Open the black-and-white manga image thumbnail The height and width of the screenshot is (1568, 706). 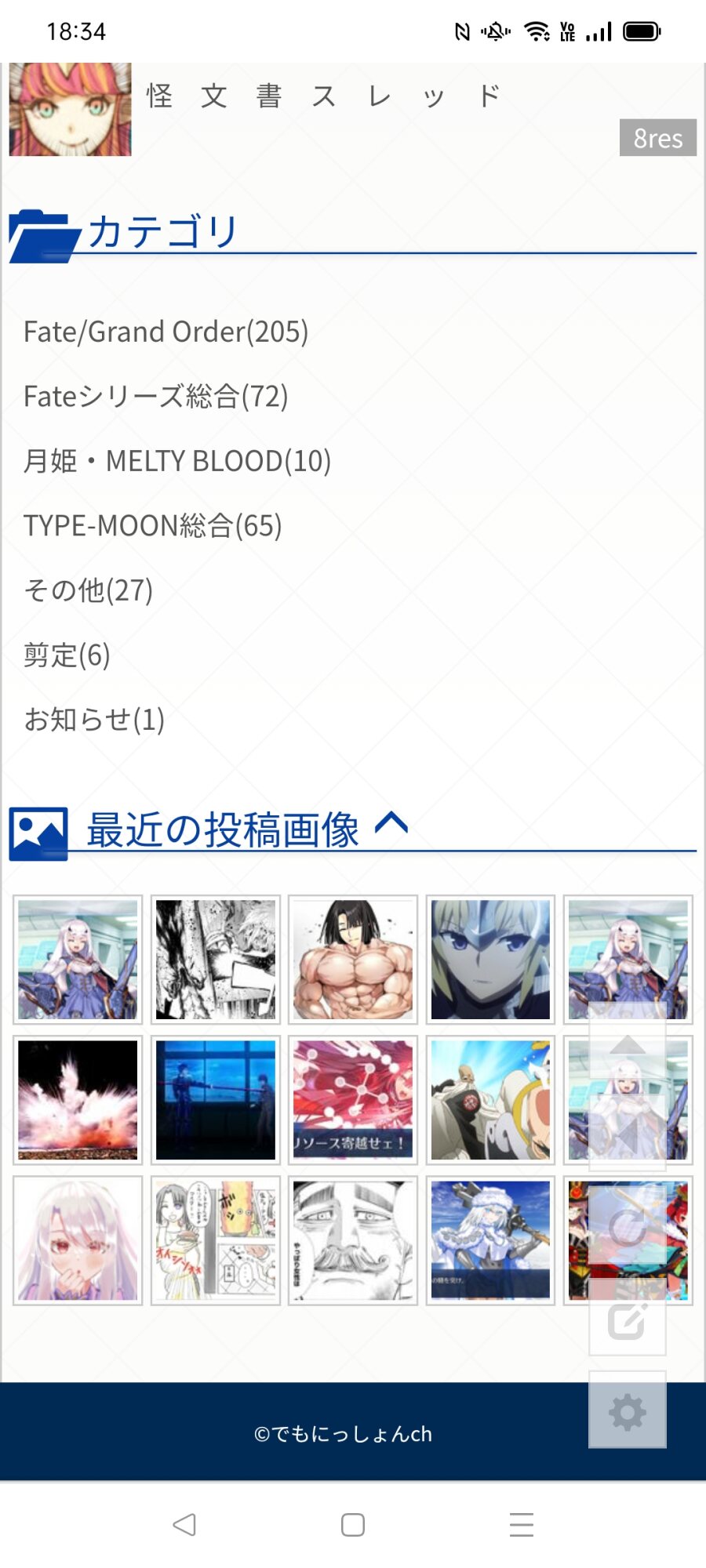click(x=216, y=960)
